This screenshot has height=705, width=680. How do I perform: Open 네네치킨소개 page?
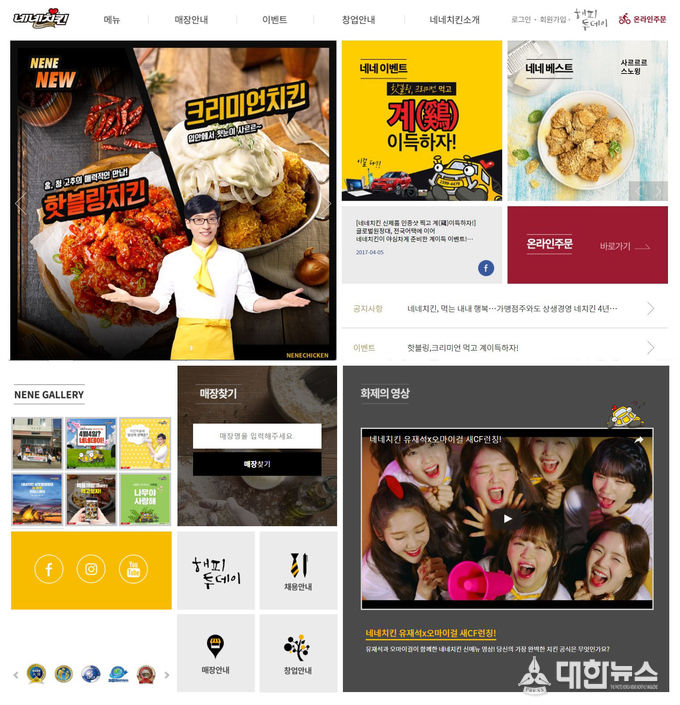[455, 19]
